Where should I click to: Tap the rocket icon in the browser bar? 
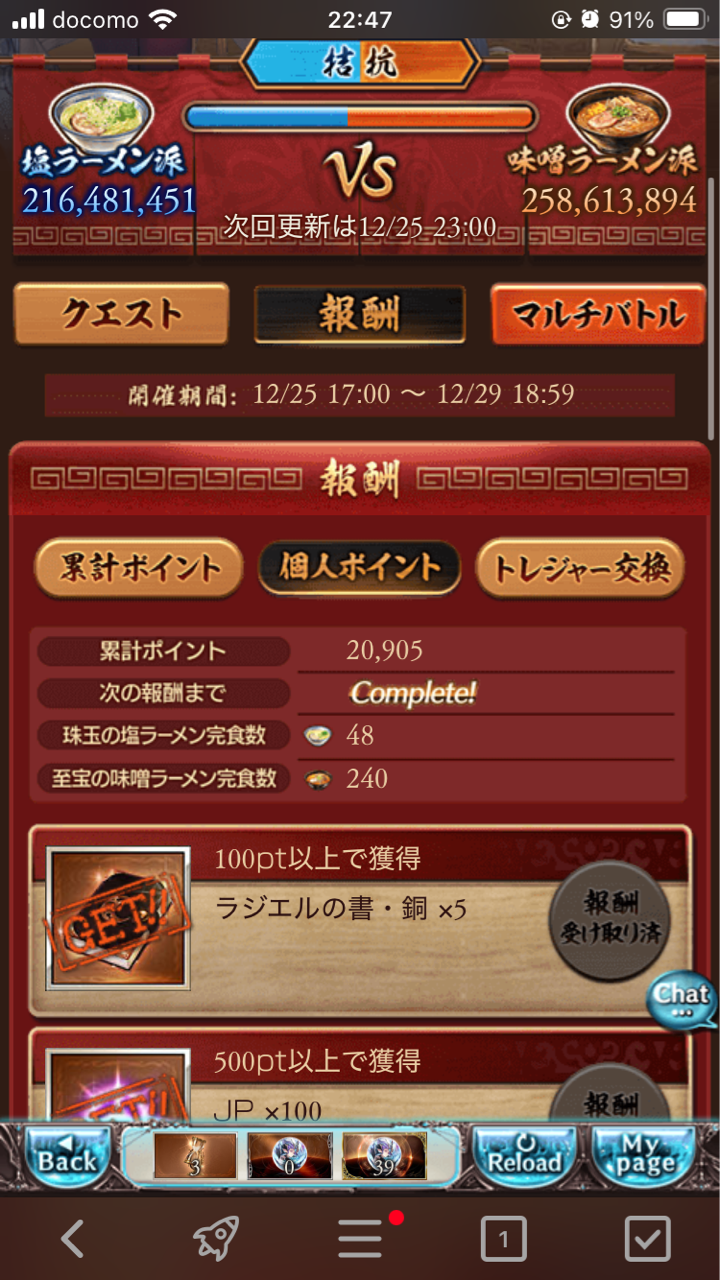(216, 1240)
